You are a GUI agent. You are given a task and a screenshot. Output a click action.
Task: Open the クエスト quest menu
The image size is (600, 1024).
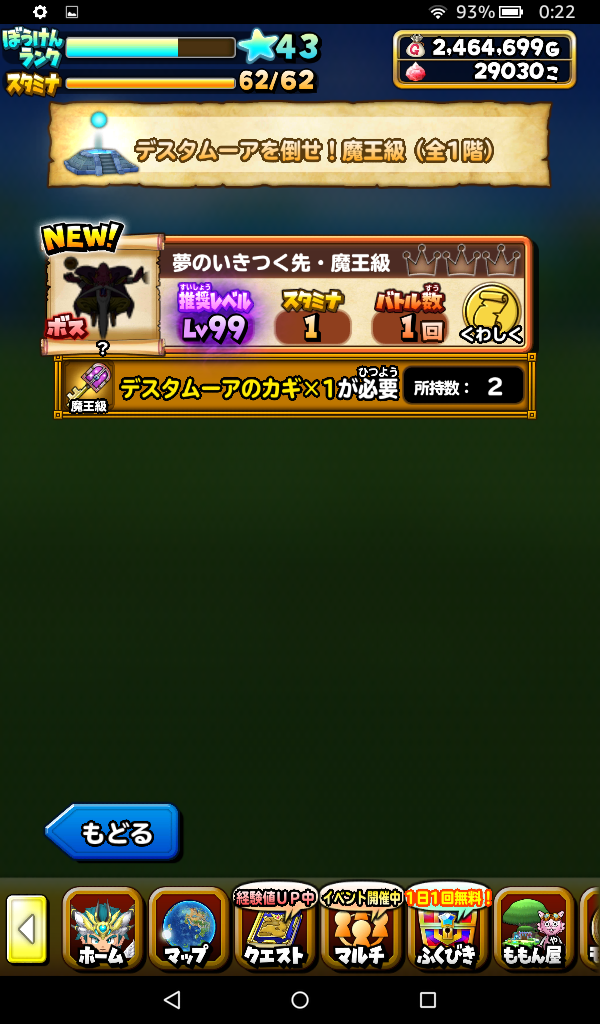[x=274, y=929]
